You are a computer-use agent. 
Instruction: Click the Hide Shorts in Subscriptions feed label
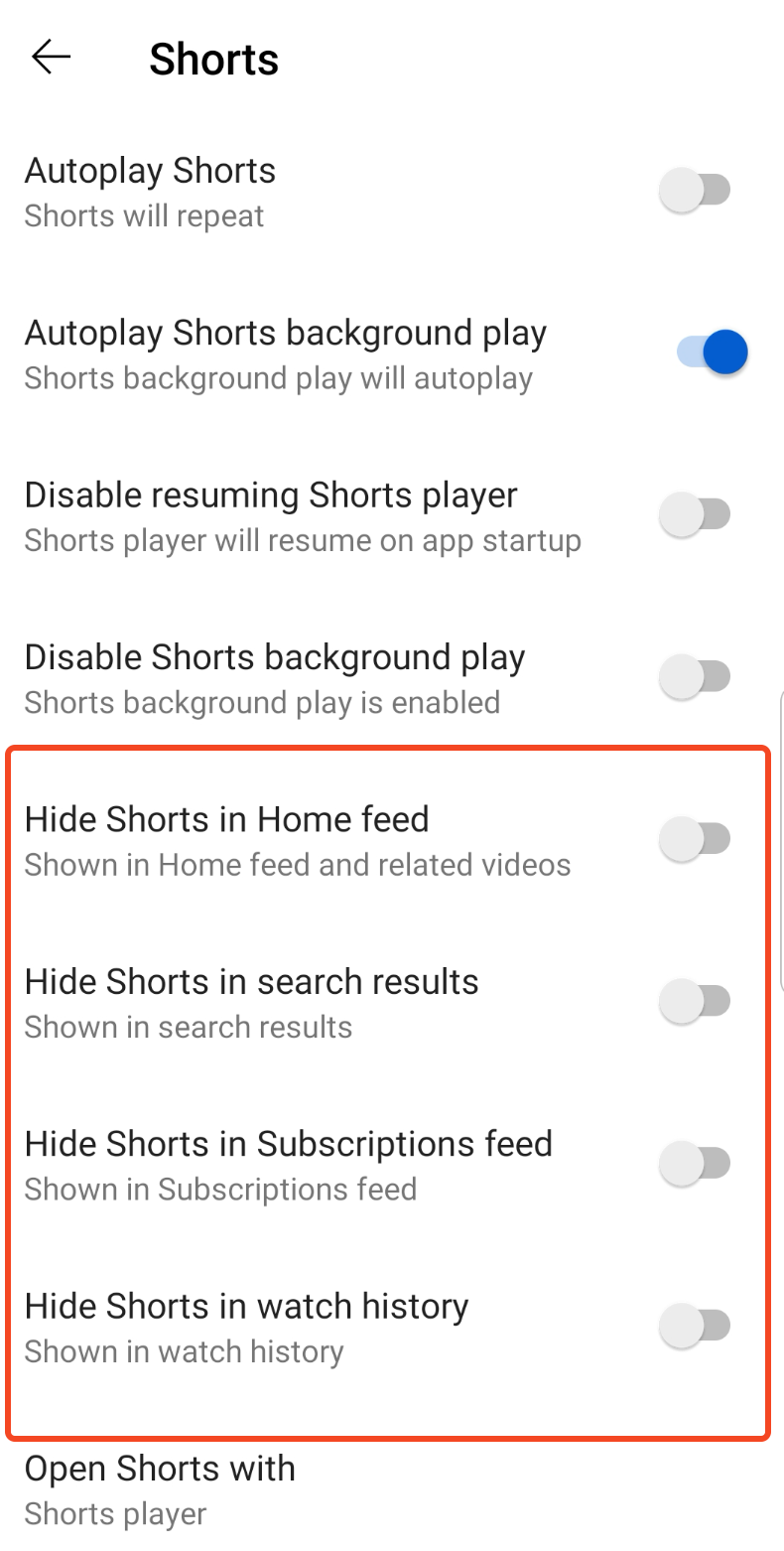pos(288,1143)
